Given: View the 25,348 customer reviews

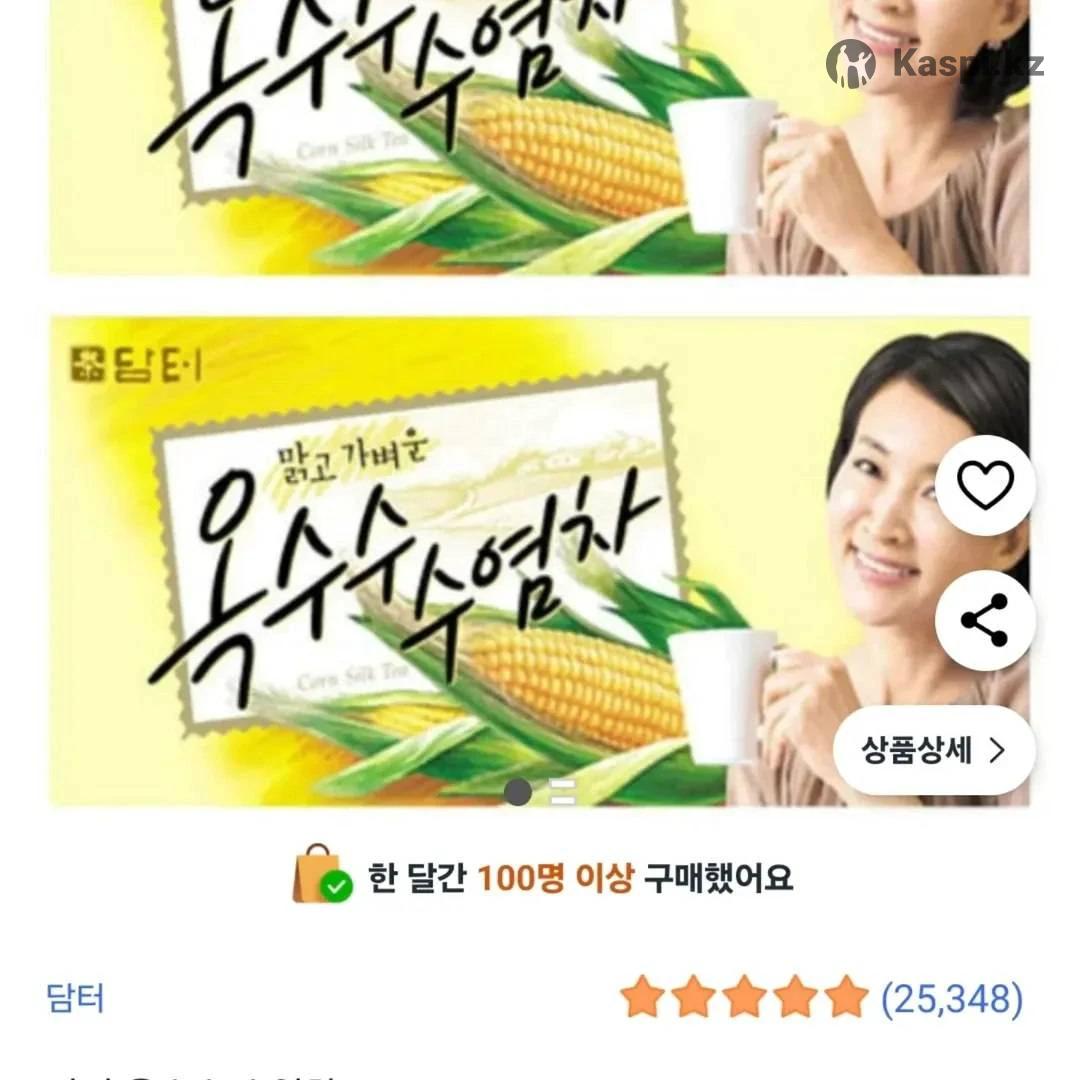Looking at the screenshot, I should click(951, 998).
